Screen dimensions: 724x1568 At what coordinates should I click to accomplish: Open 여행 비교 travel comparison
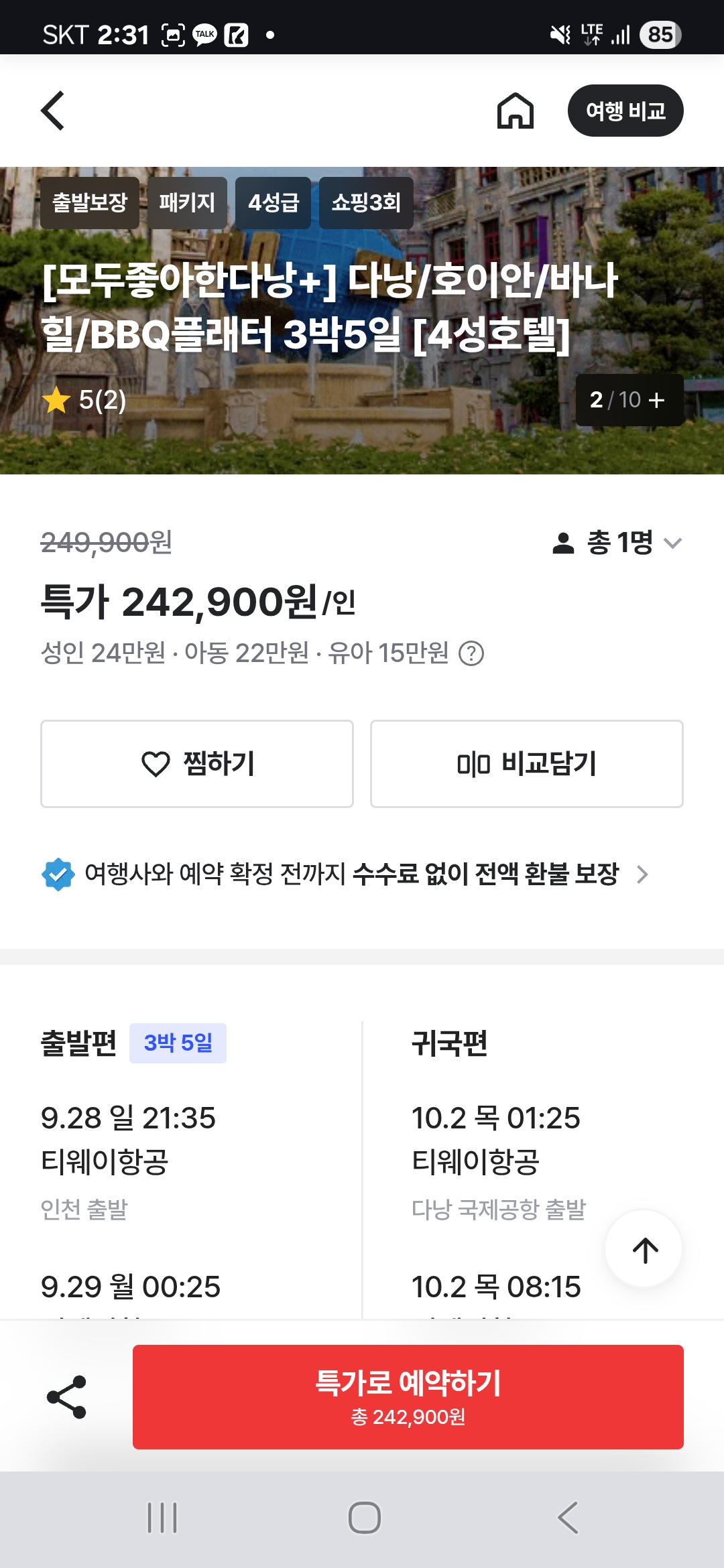(x=625, y=111)
